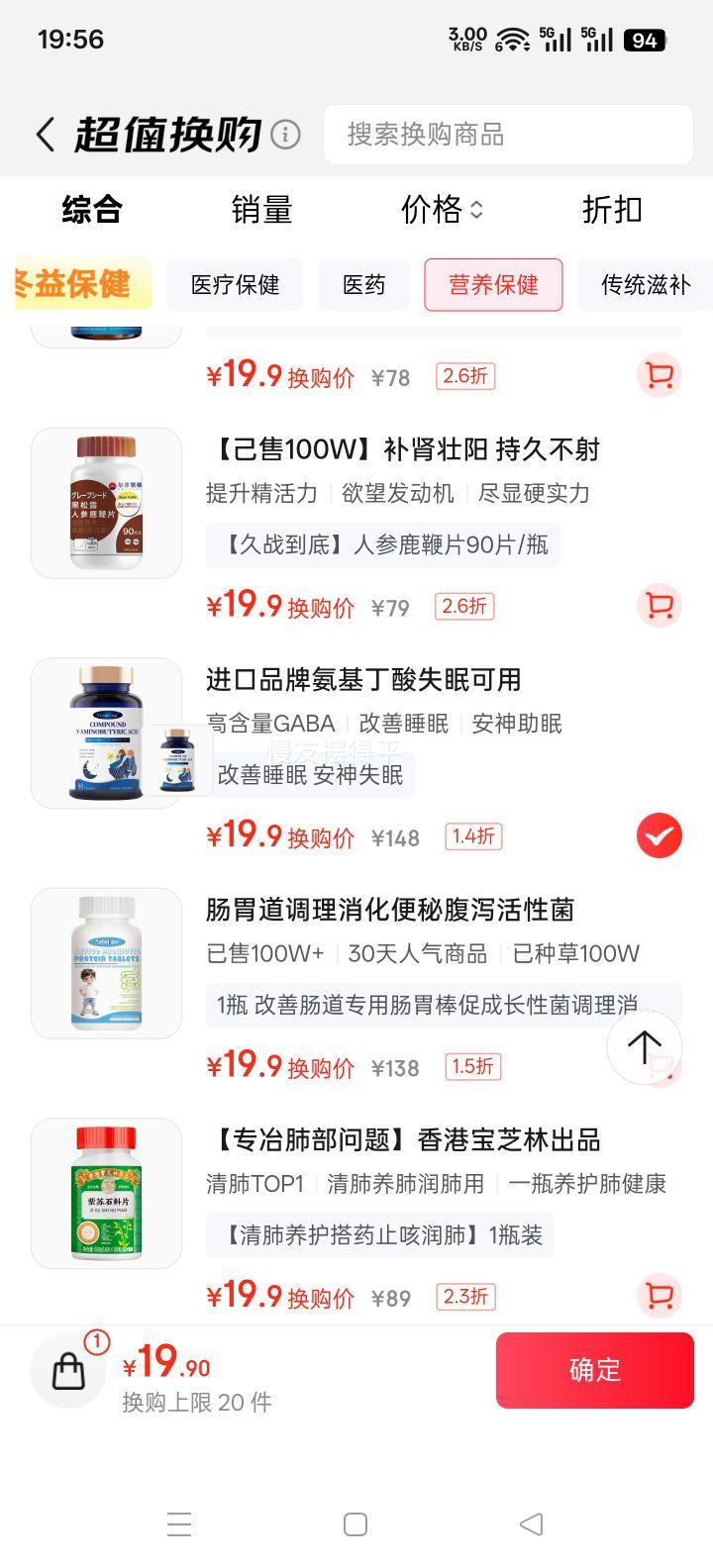The height and width of the screenshot is (1568, 713).
Task: Filter by the 医药 category
Action: tap(363, 285)
